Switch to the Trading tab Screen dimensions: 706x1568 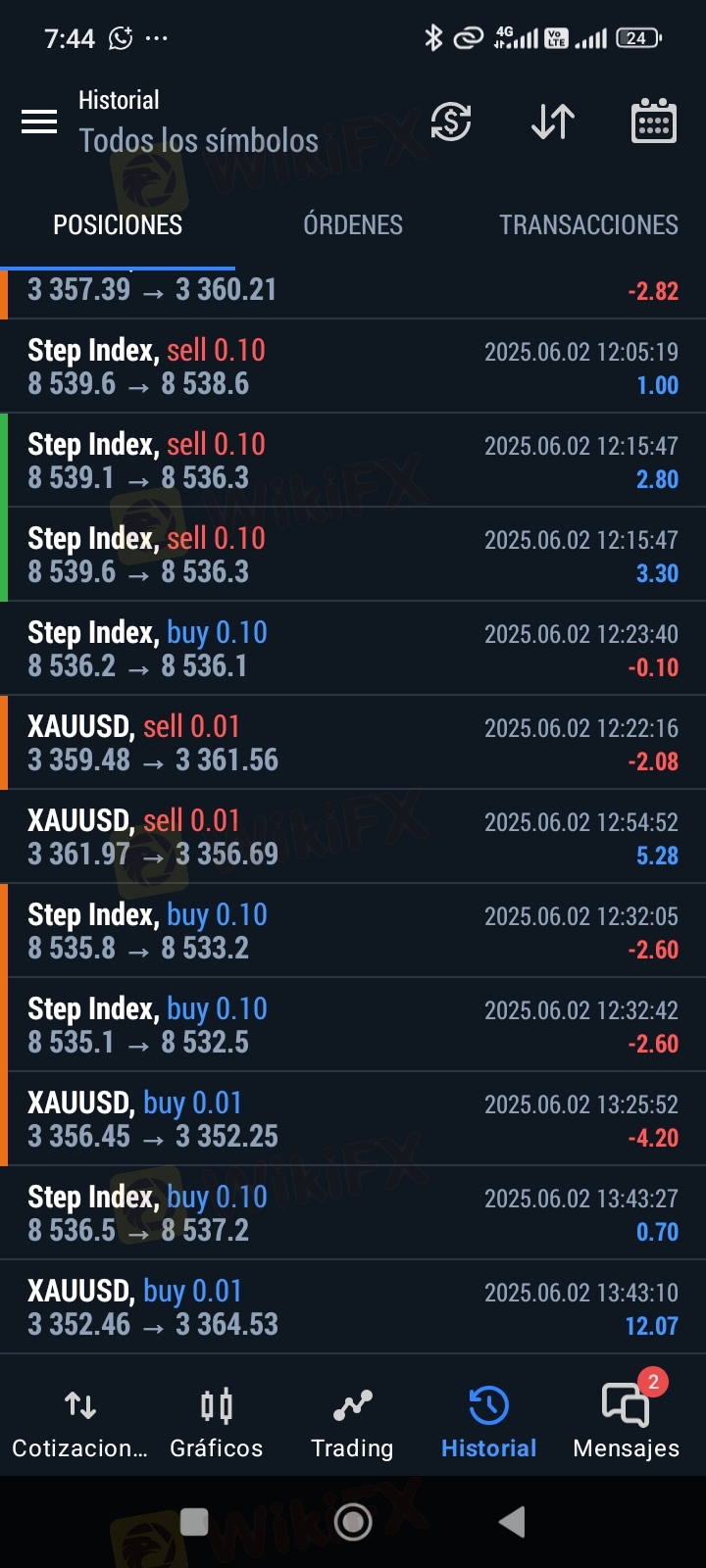pyautogui.click(x=352, y=1423)
